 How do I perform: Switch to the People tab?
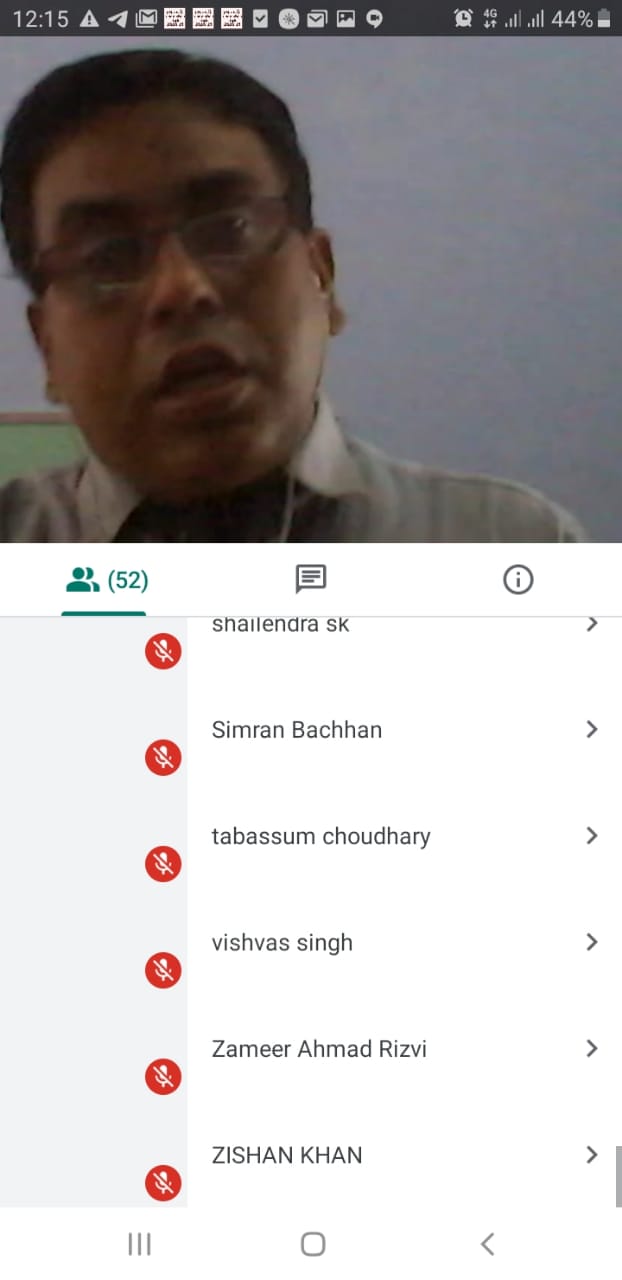coord(104,579)
